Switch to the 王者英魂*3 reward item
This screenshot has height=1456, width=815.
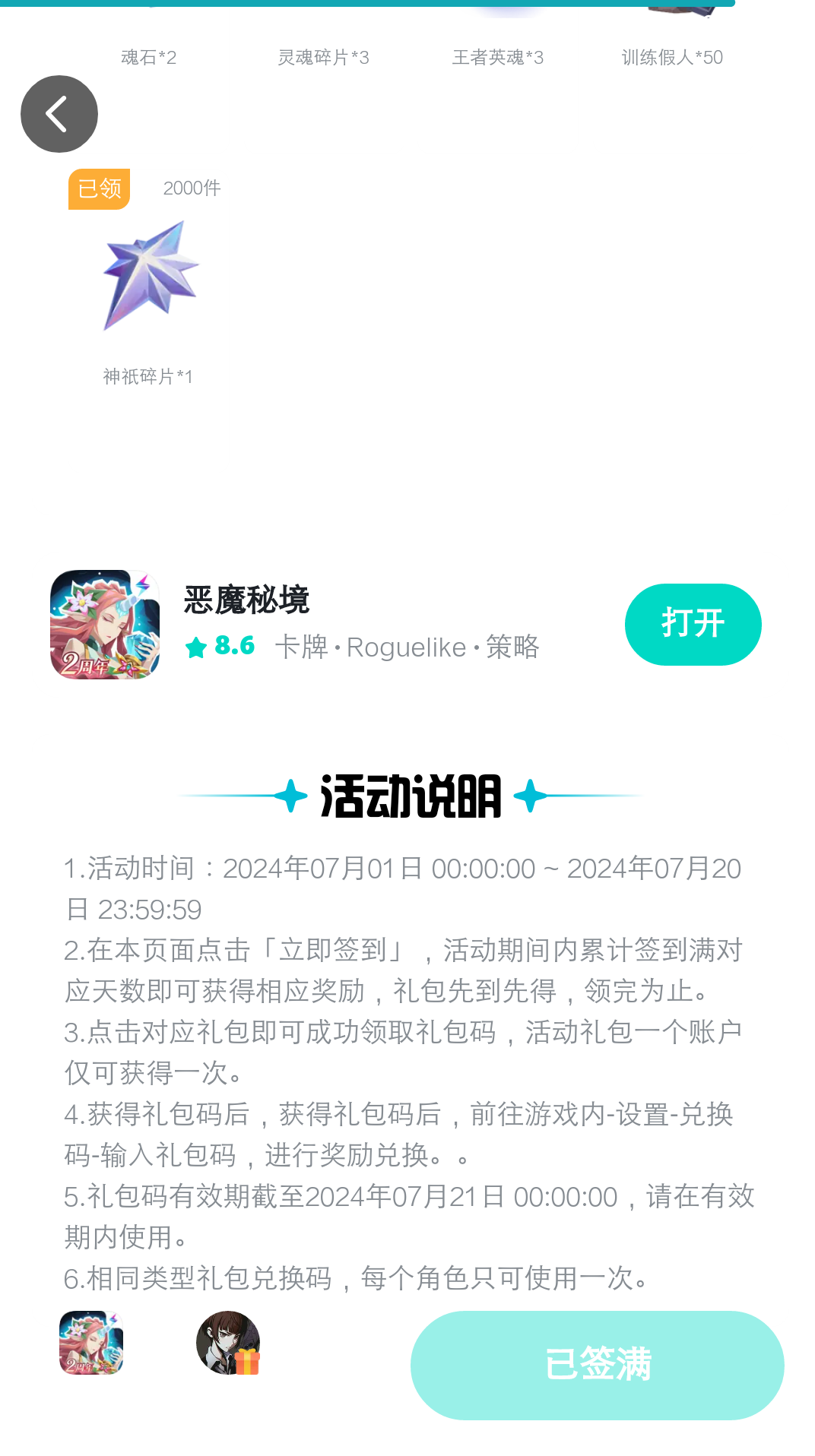pos(499,55)
